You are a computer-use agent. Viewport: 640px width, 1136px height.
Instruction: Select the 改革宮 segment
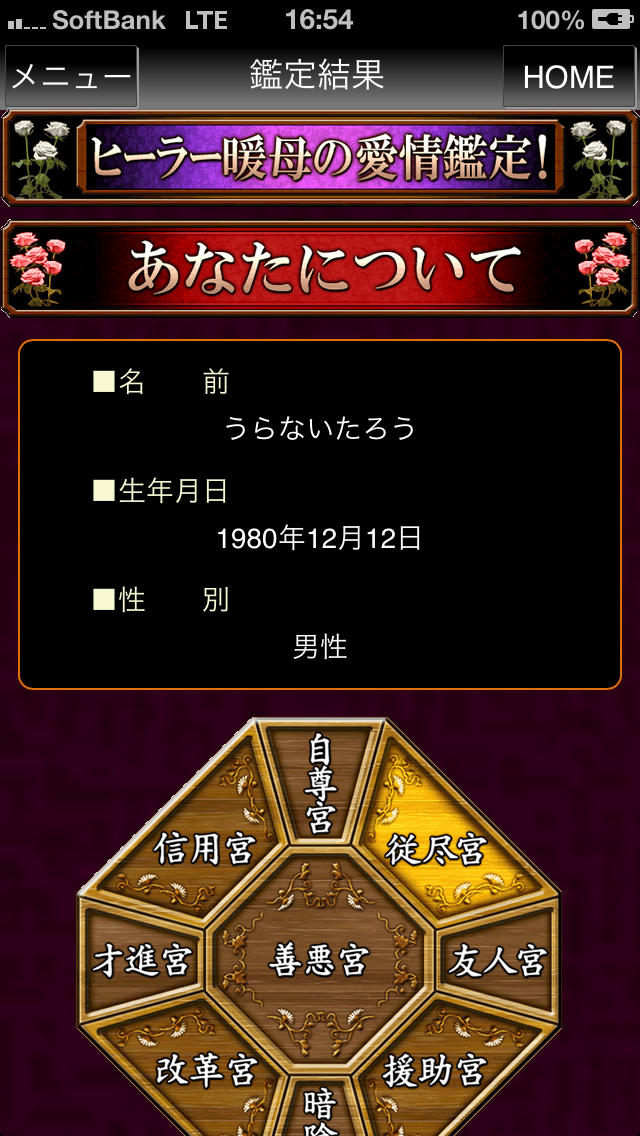point(206,1070)
